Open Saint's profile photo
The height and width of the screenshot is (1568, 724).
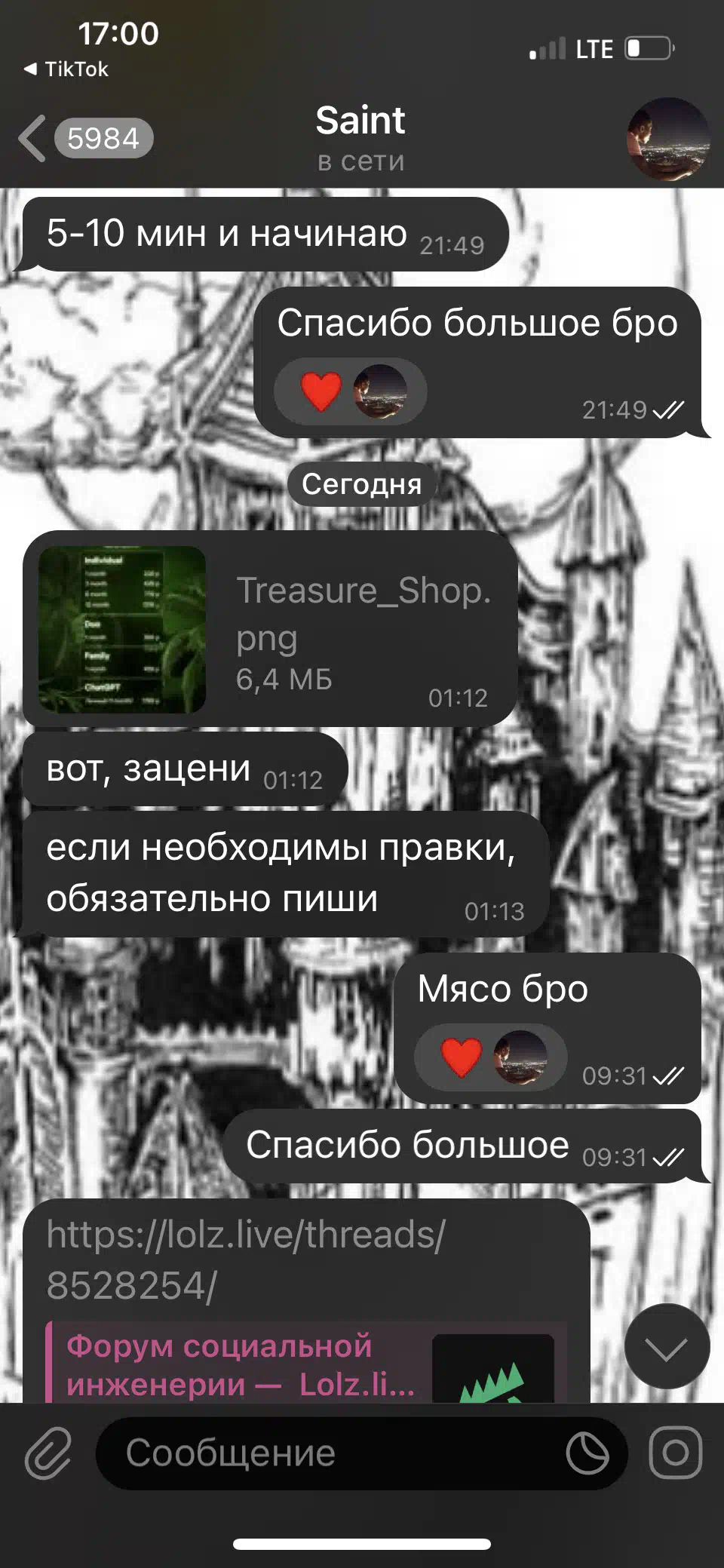tap(668, 139)
